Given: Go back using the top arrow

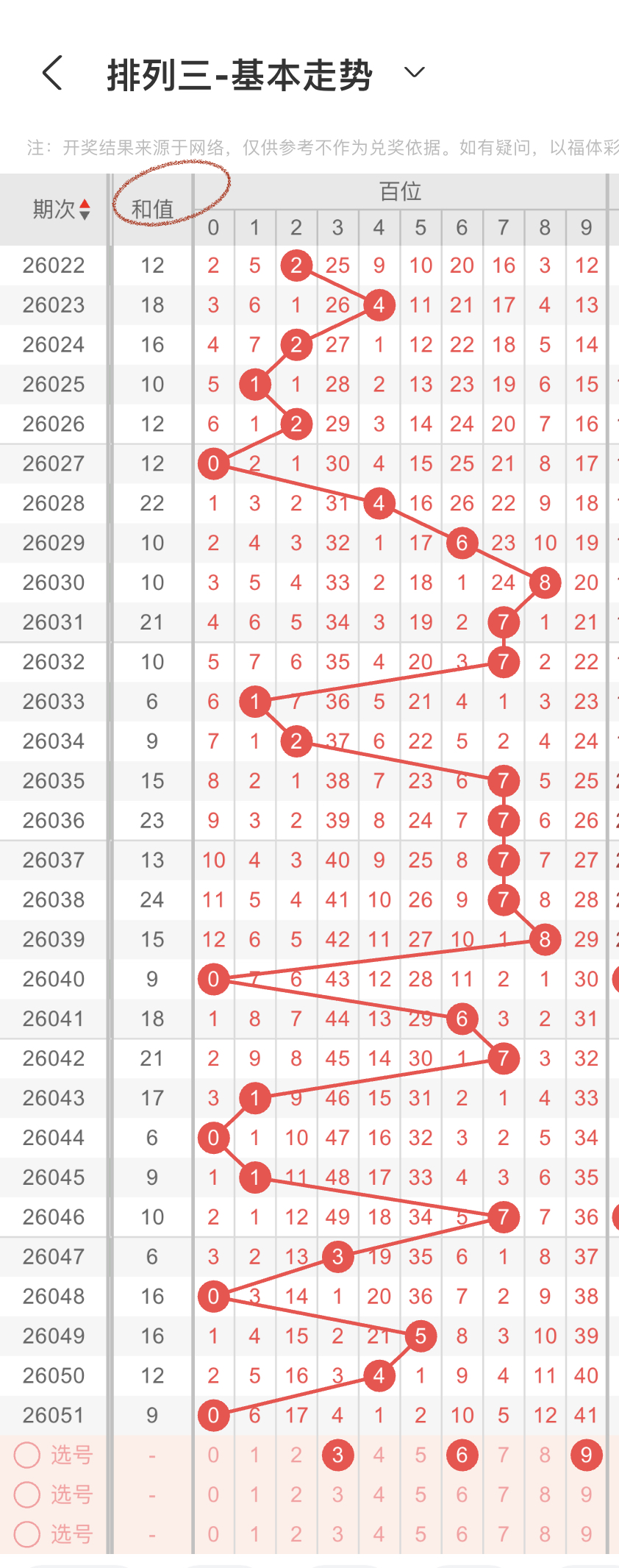Looking at the screenshot, I should click(x=52, y=73).
